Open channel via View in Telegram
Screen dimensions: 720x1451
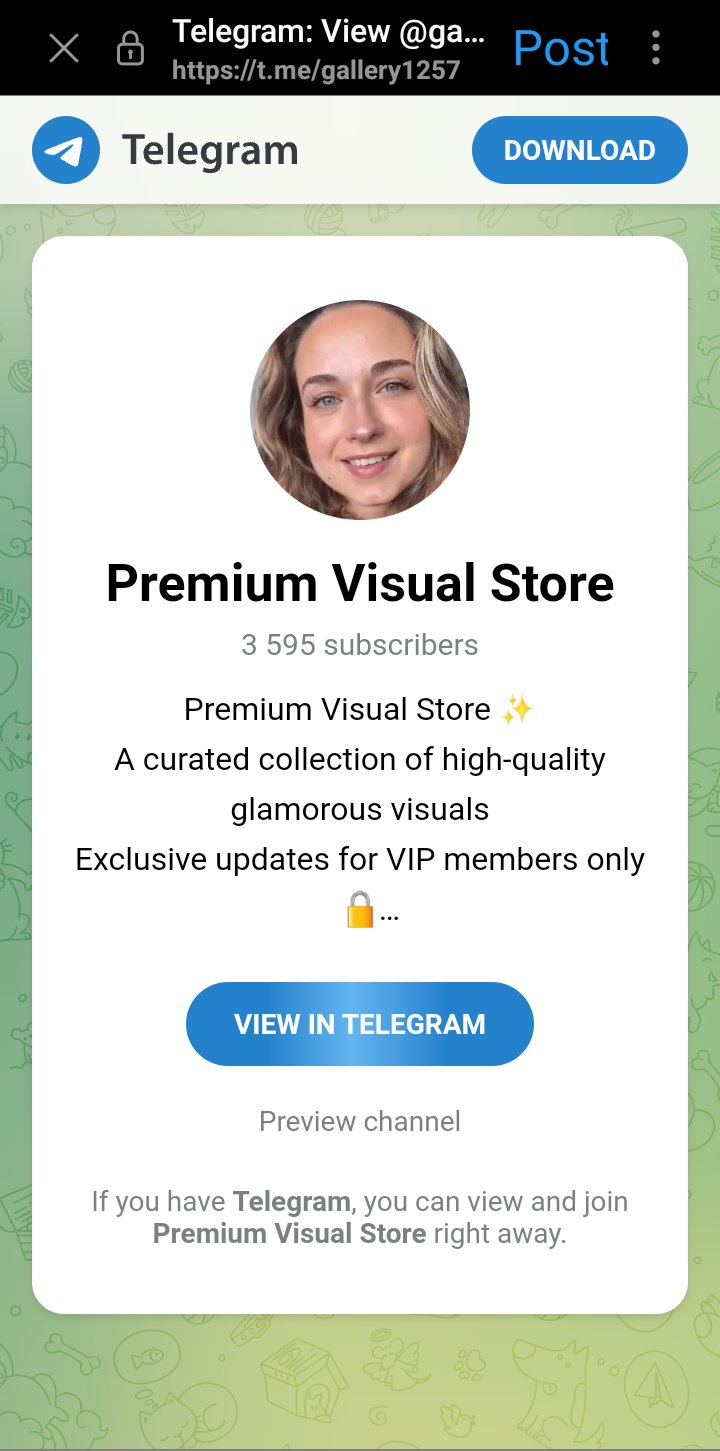(360, 1024)
